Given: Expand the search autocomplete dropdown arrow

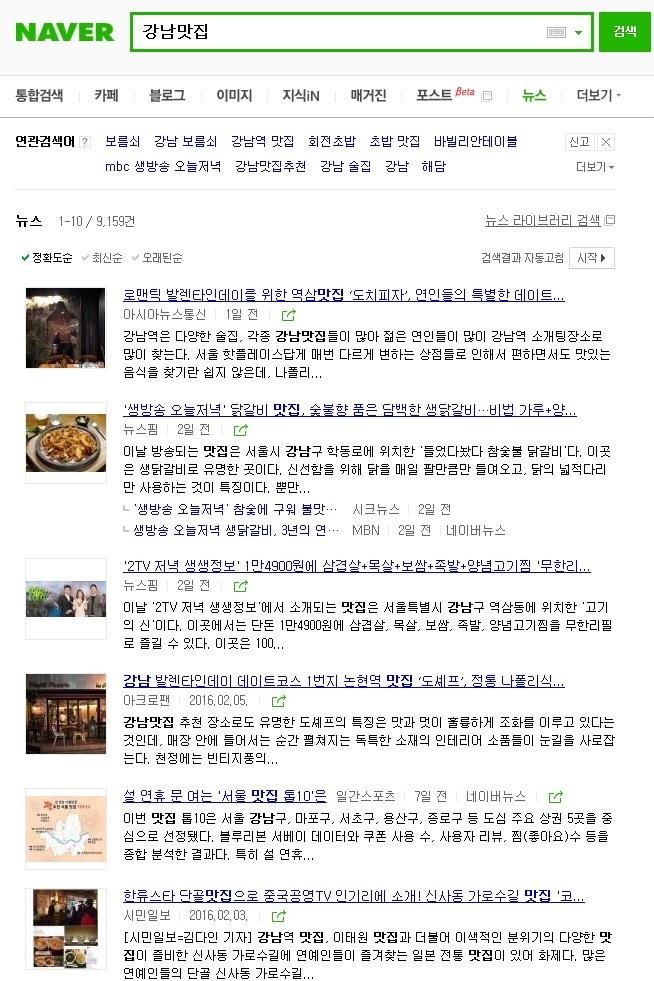Looking at the screenshot, I should click(x=578, y=33).
